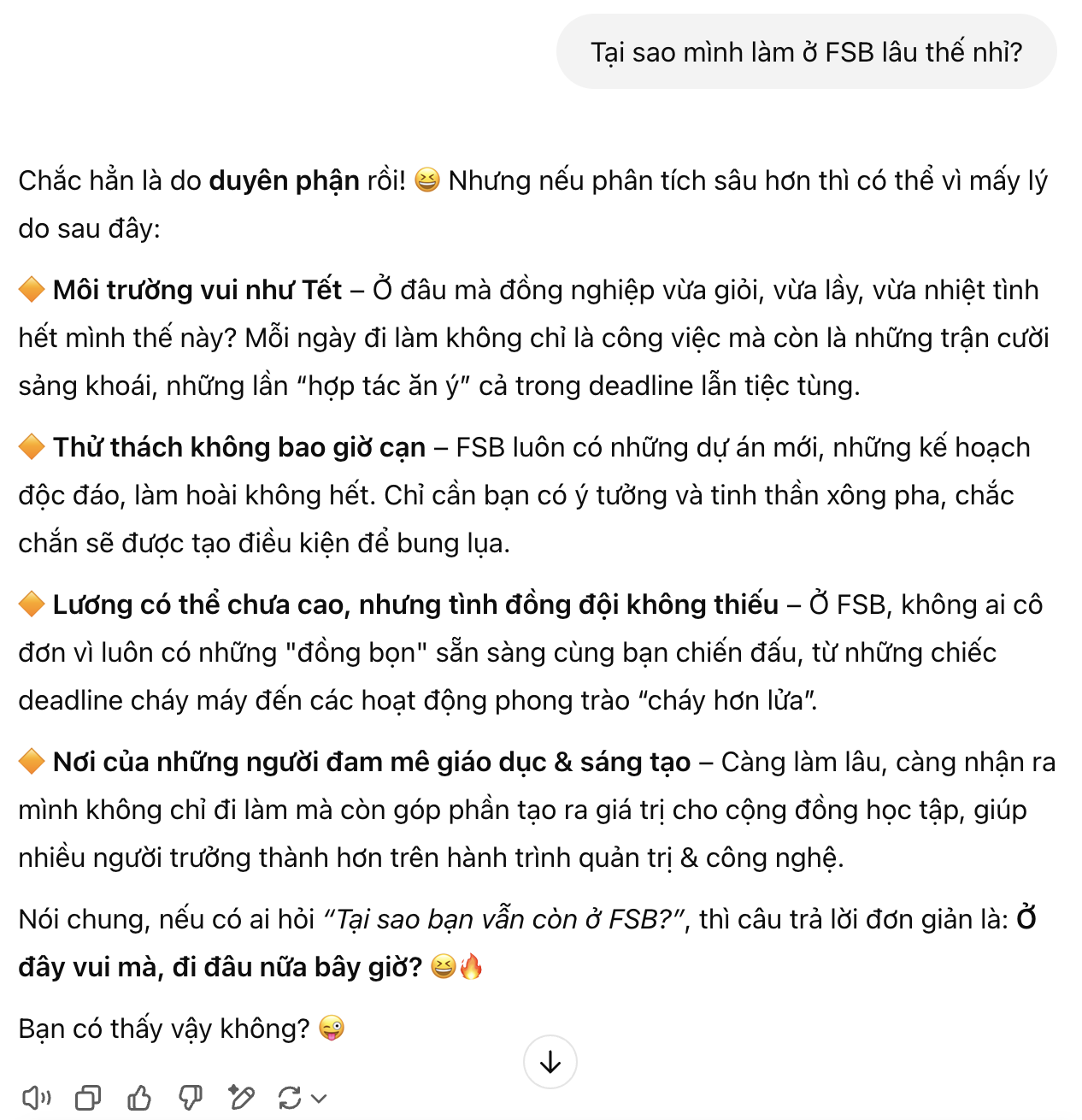This screenshot has width=1082, height=1120.
Task: Jump to bottom with the down arrow
Action: [550, 1063]
